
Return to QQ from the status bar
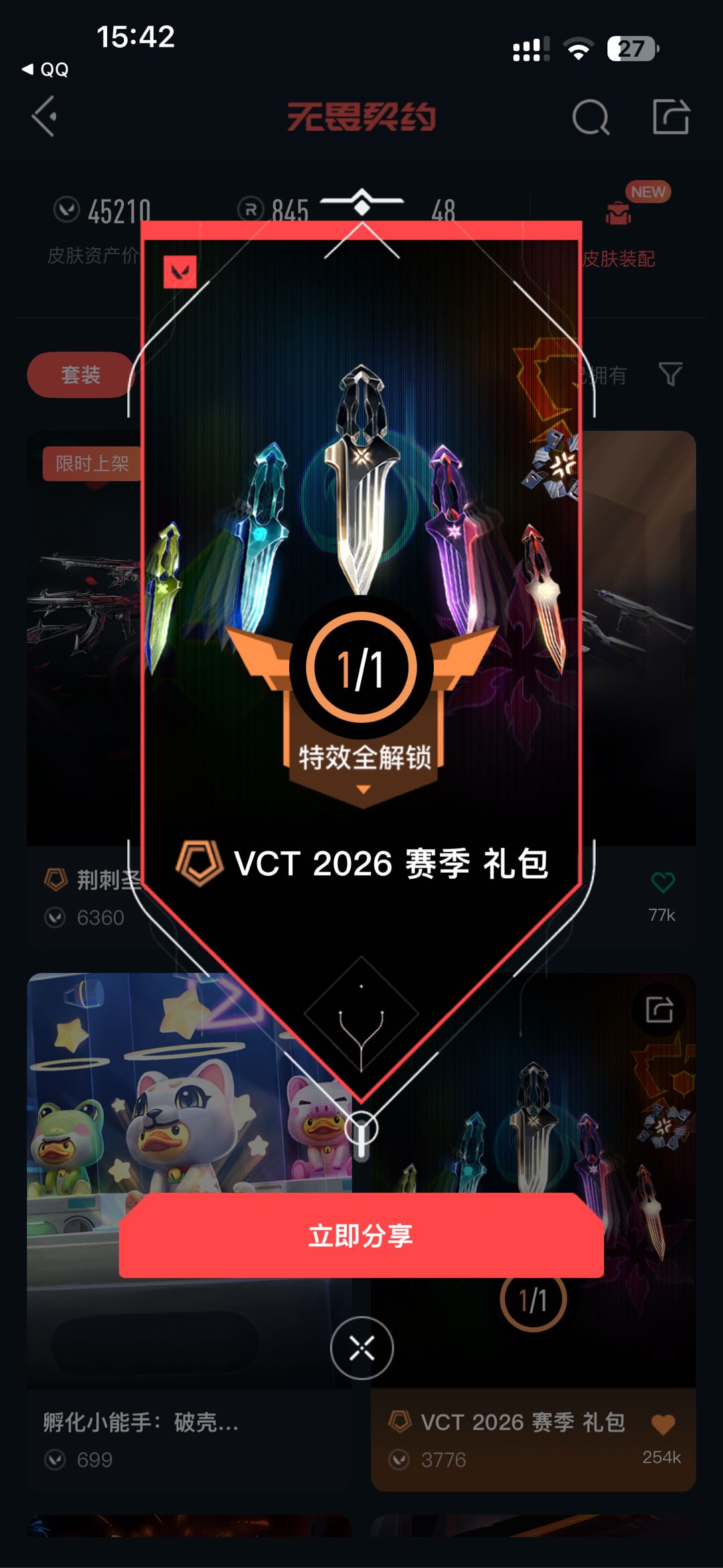(x=46, y=70)
